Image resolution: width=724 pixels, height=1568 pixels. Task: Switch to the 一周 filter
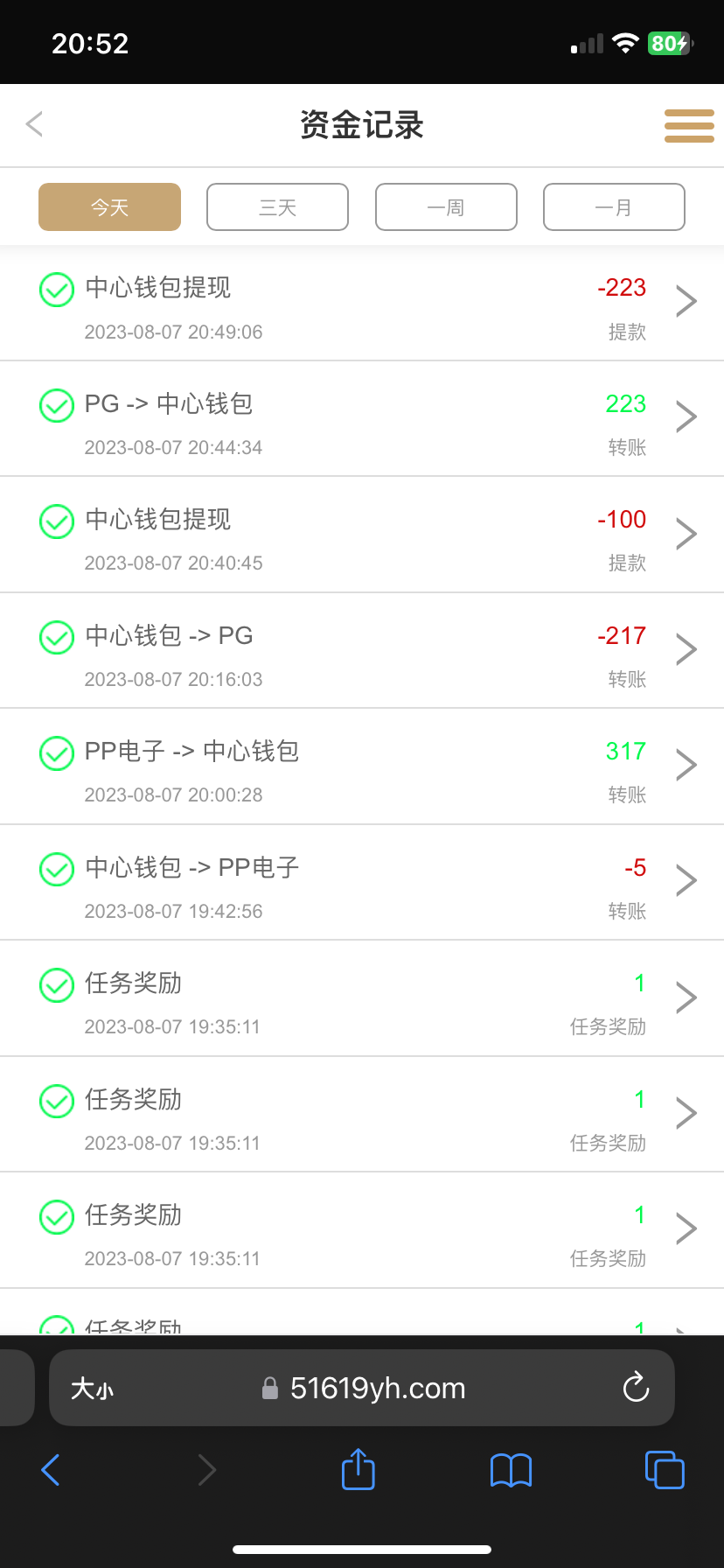tap(446, 207)
